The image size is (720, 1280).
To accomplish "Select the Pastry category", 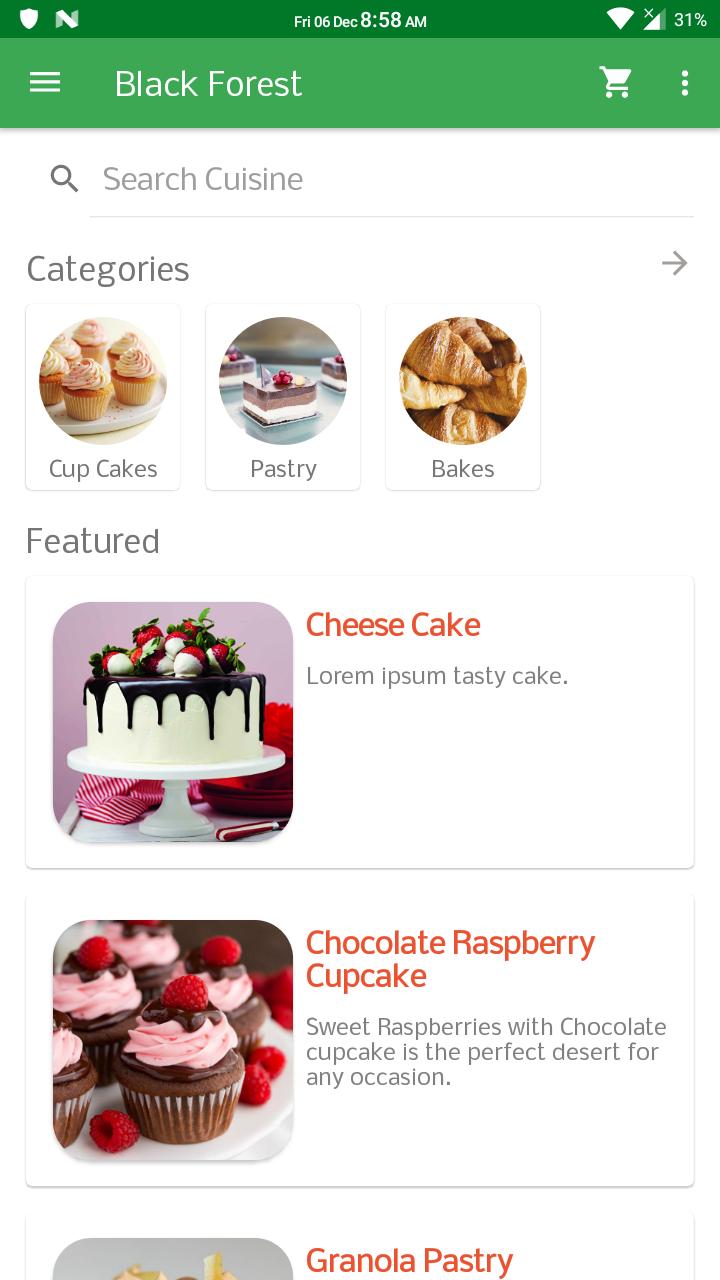I will (x=283, y=397).
